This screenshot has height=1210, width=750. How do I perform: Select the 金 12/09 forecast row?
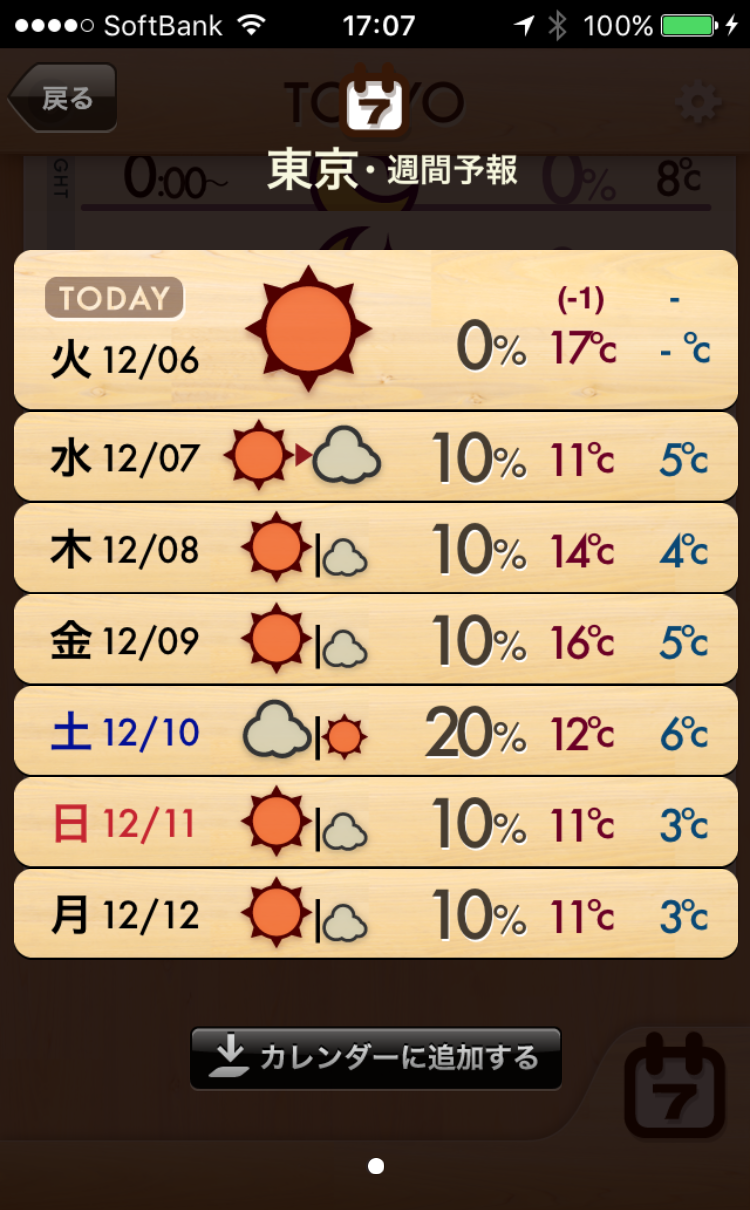tap(375, 639)
